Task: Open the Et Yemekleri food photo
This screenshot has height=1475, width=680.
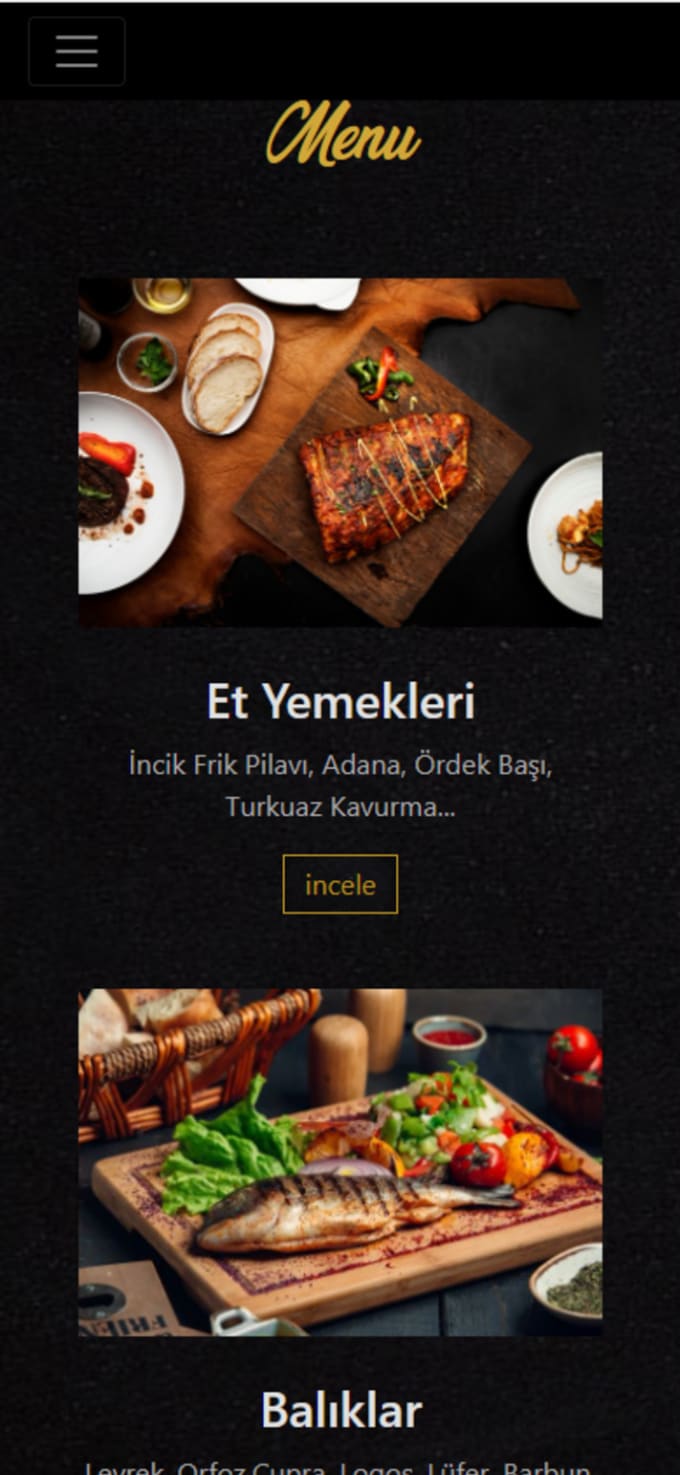Action: pyautogui.click(x=340, y=452)
